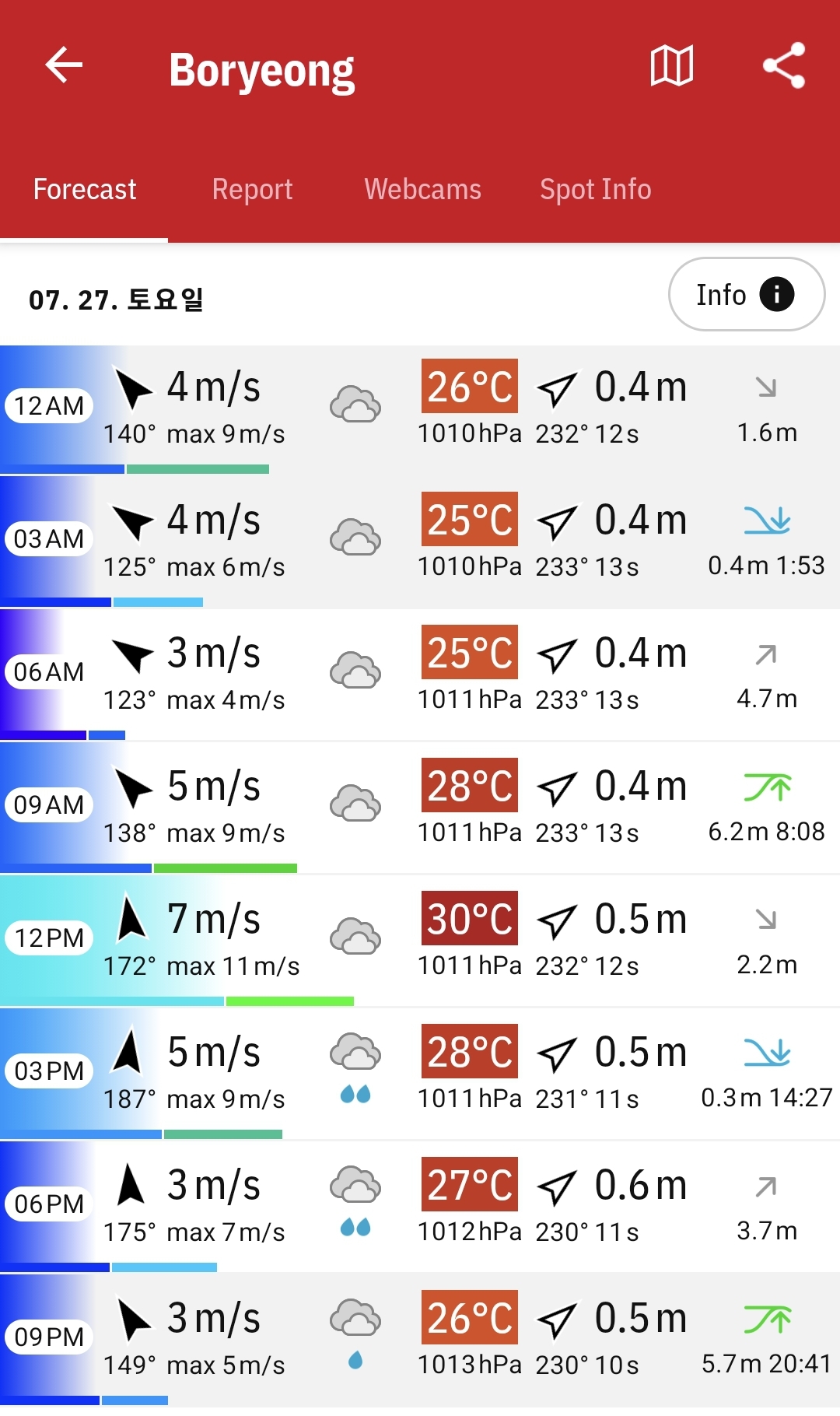The height and width of the screenshot is (1416, 840).
Task: Go back using the top-left arrow
Action: coord(64,65)
